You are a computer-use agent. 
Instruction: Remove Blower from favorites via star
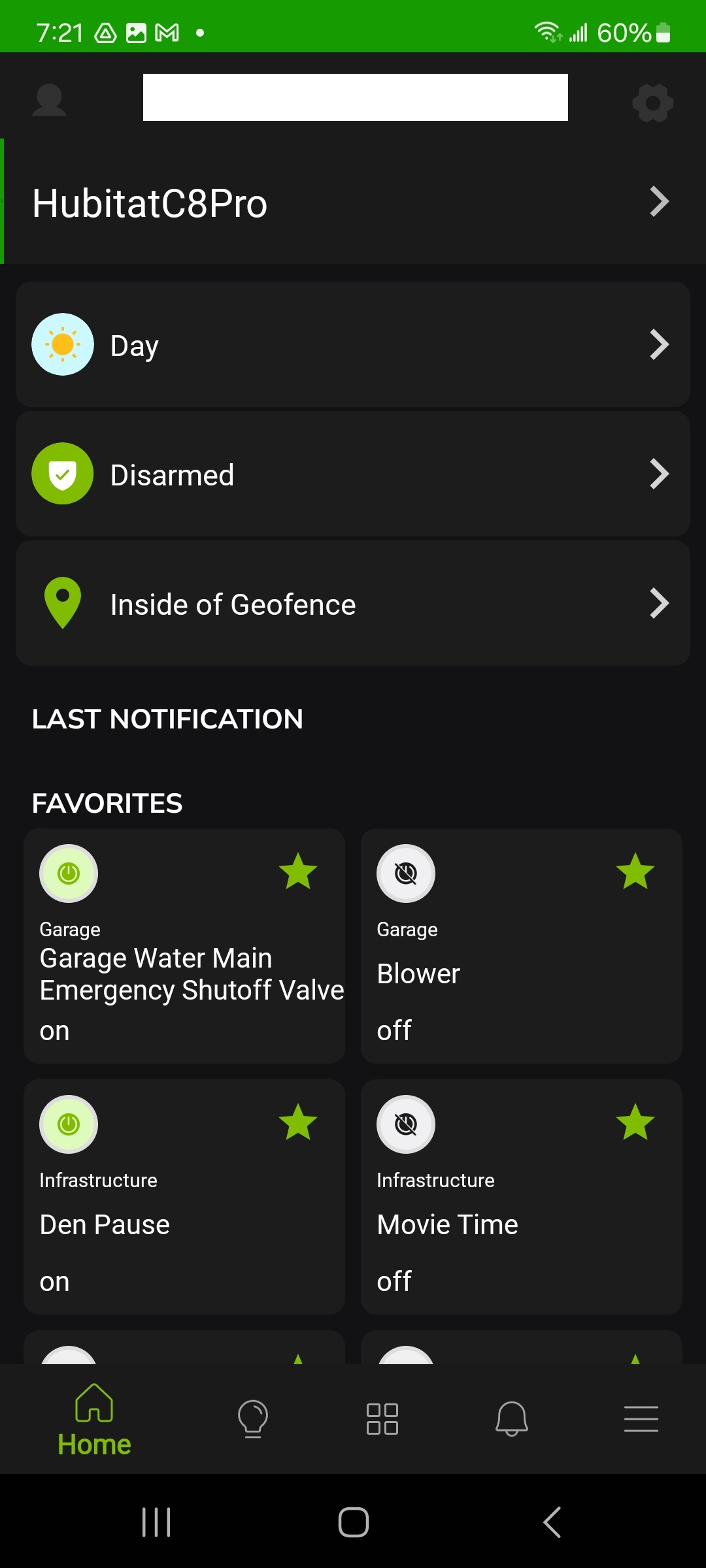pos(635,872)
